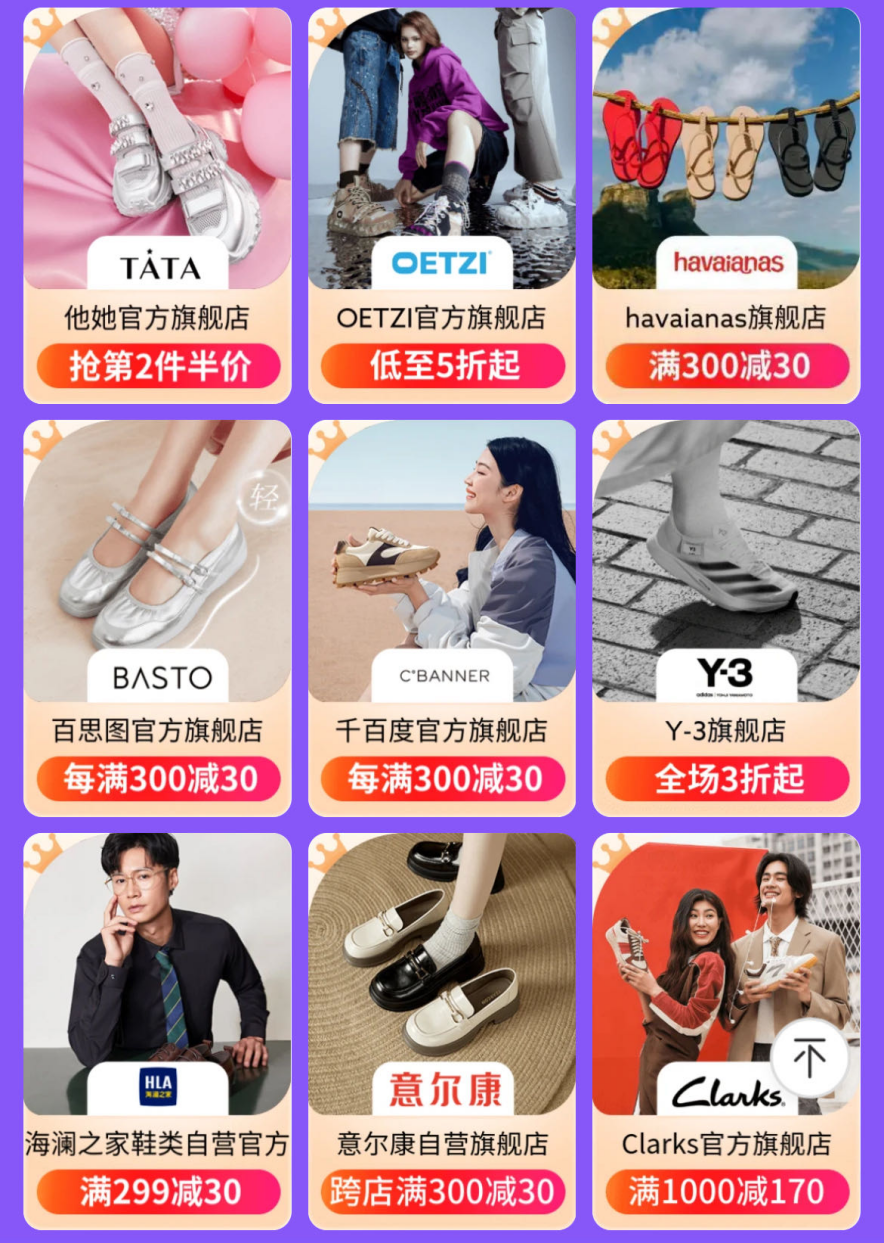Screen dimensions: 884x1243
Task: Click the 跨店满300减30 promotion badge
Action: point(441,1192)
